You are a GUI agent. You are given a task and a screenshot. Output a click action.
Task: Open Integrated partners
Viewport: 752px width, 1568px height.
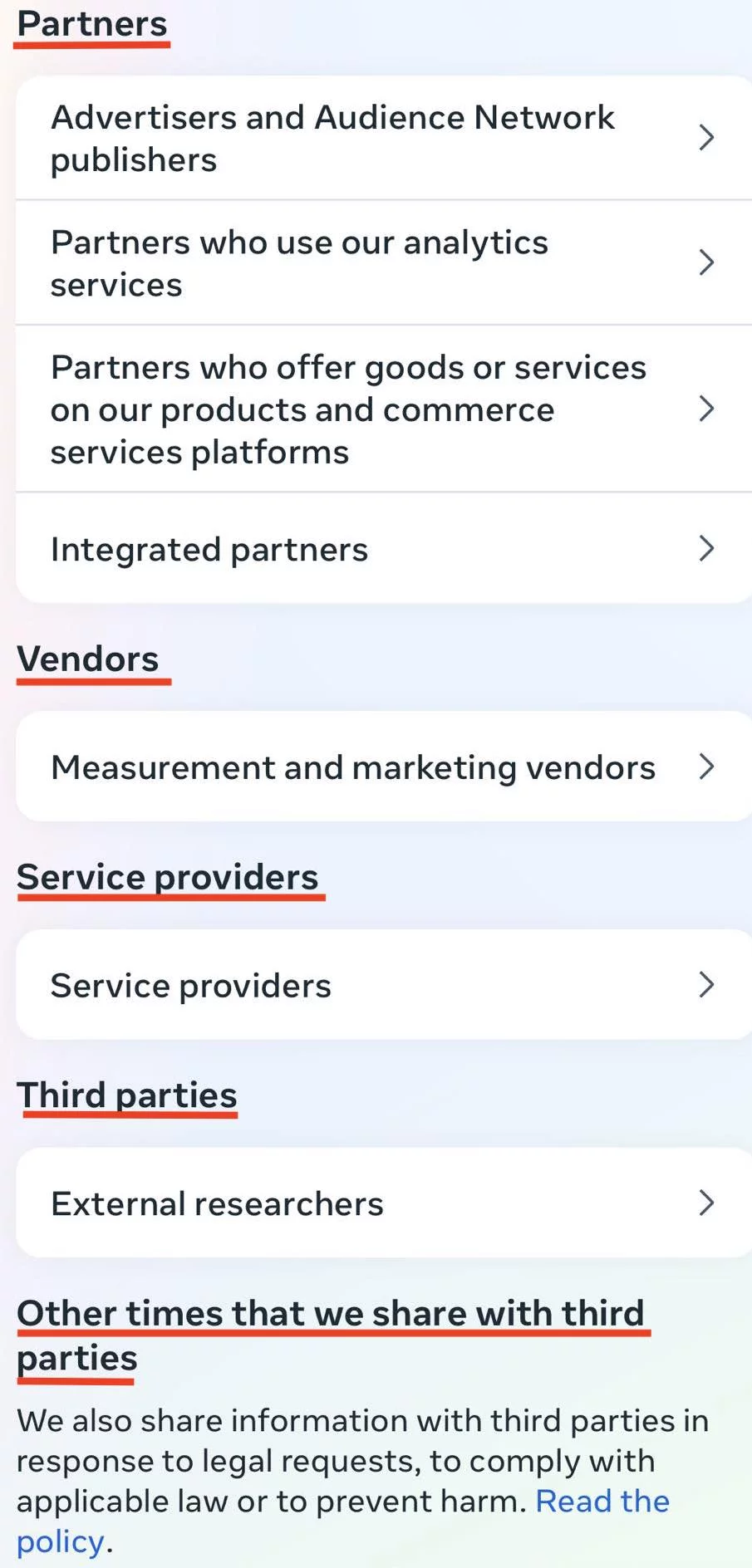pyautogui.click(x=382, y=549)
